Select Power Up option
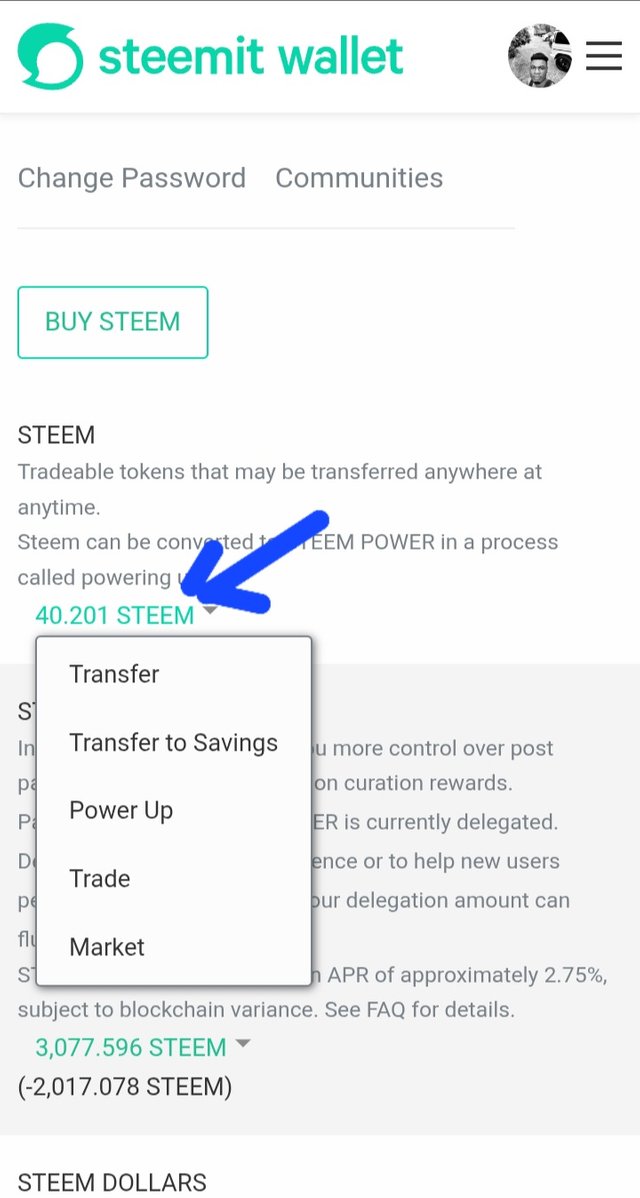The image size is (640, 1198). 121,810
